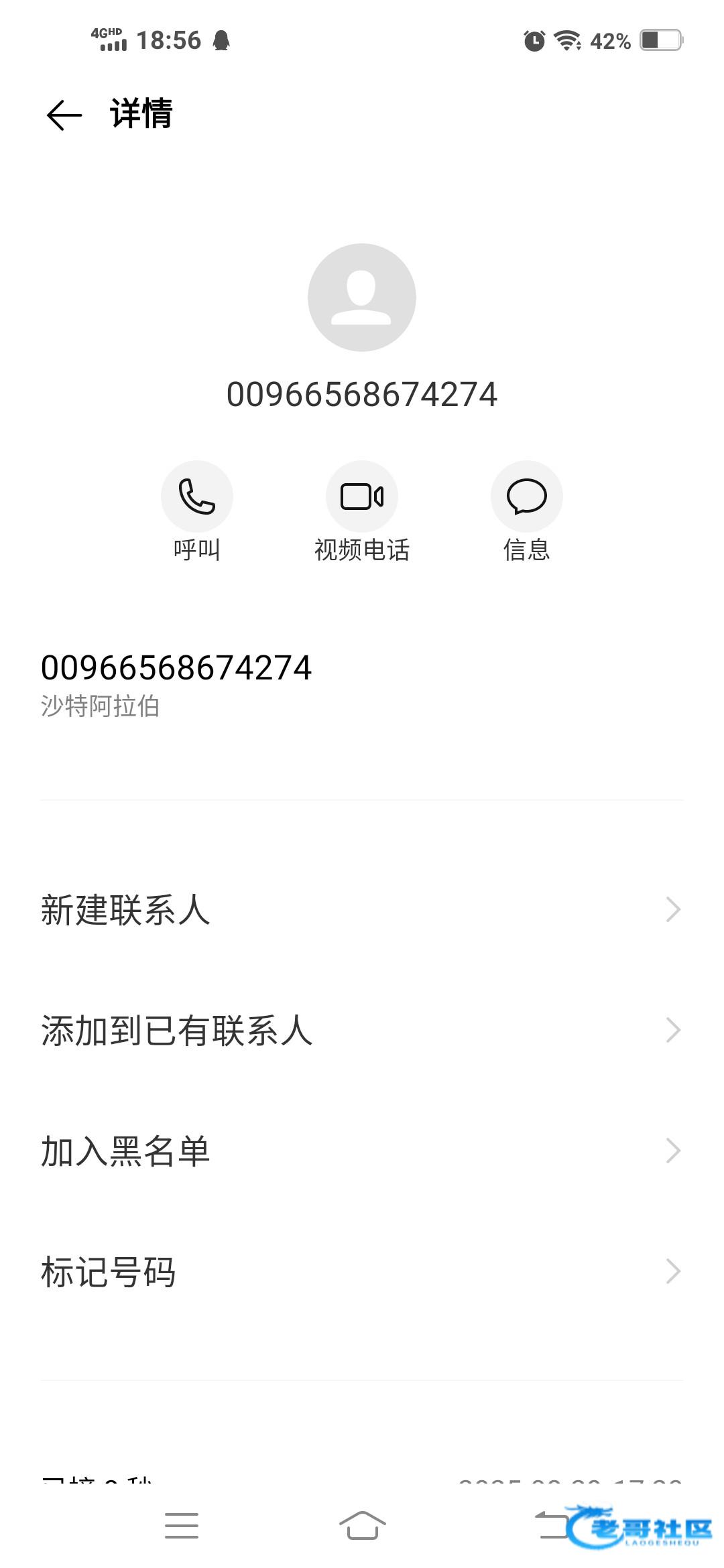Choose 加入黑名单 to block number

click(362, 1151)
